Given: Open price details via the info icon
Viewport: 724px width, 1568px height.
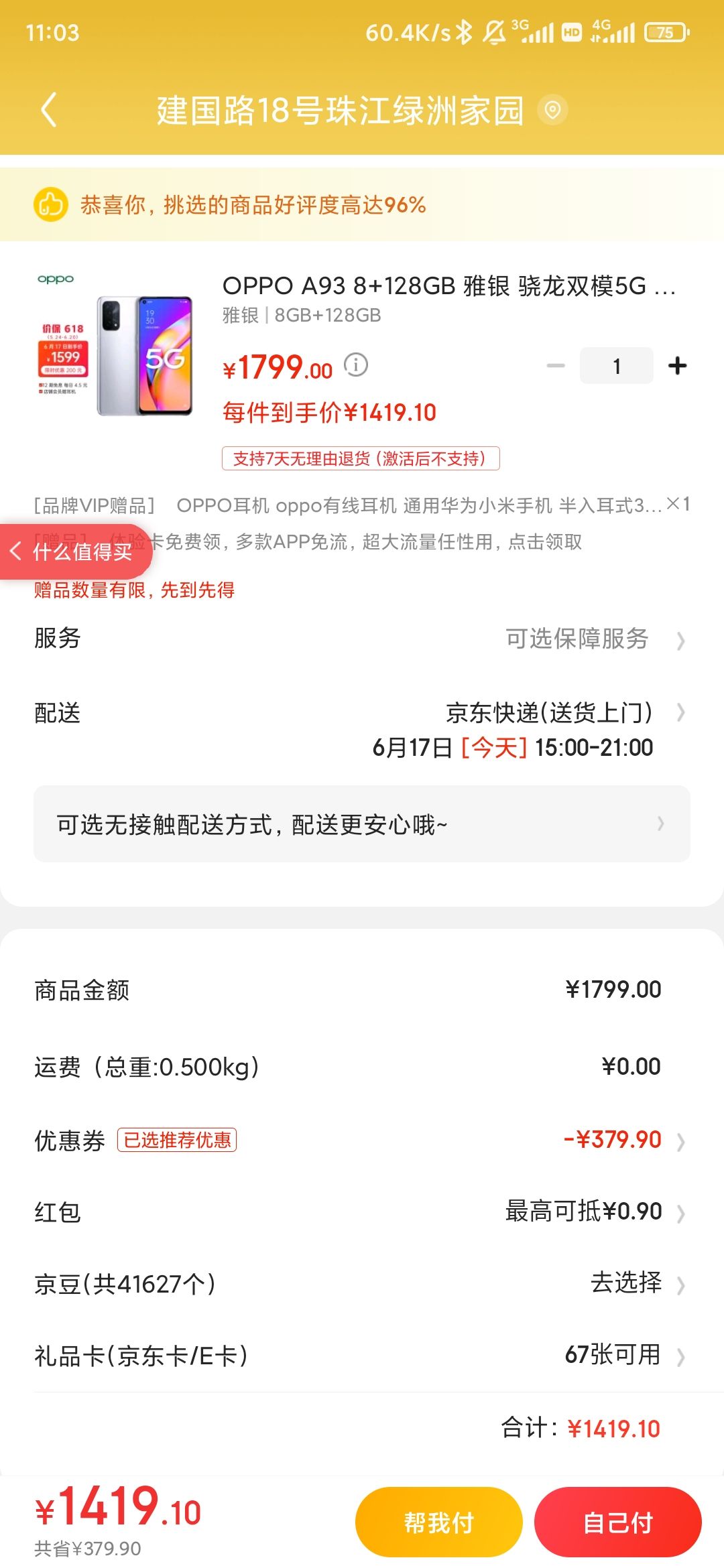Looking at the screenshot, I should (x=356, y=367).
